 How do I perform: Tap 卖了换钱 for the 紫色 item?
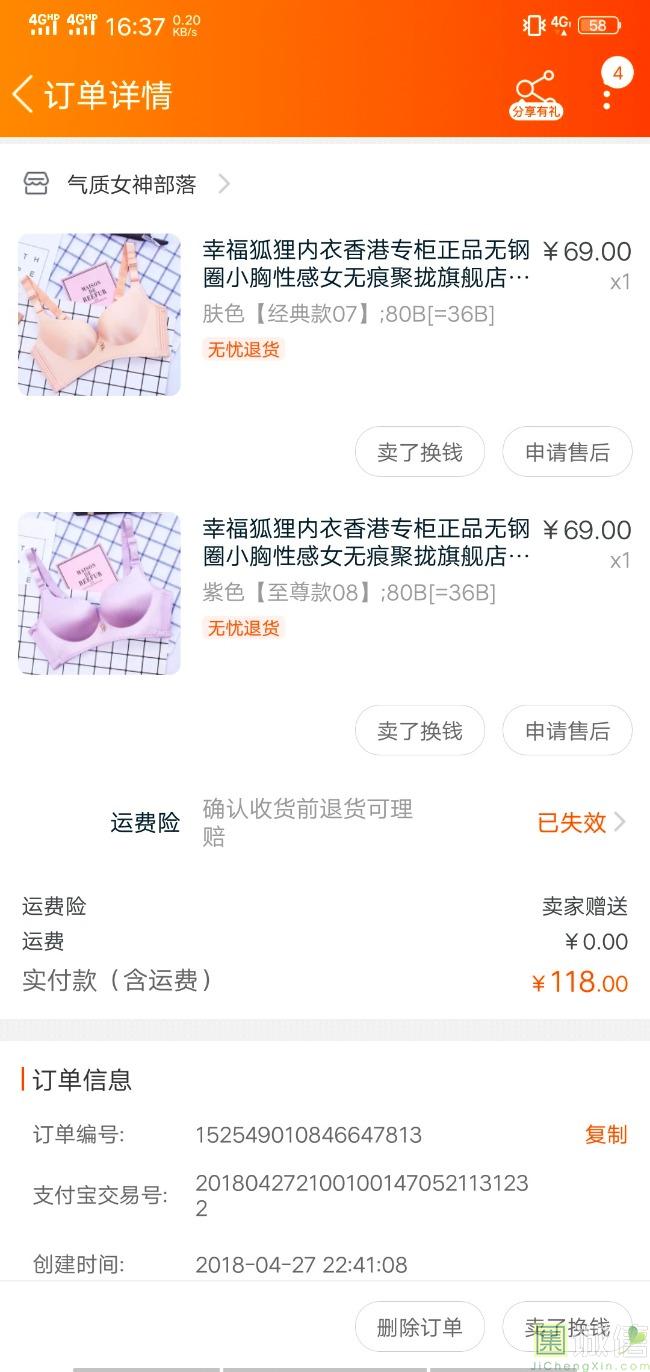tap(420, 731)
